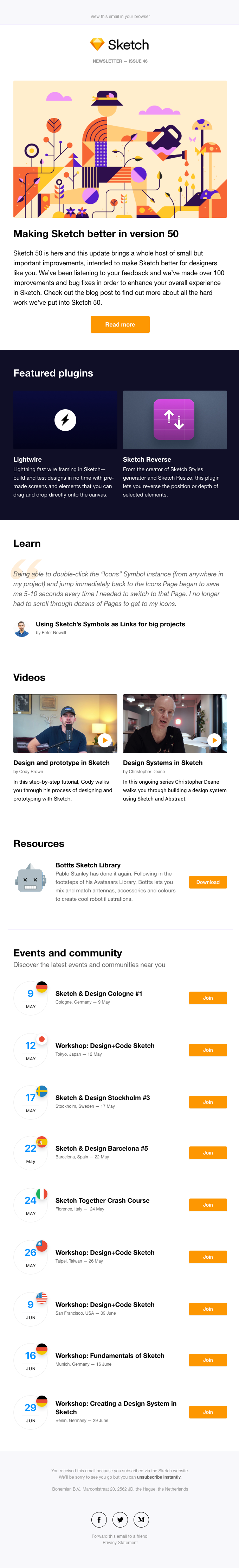The height and width of the screenshot is (1568, 239).
Task: Join the Tokyo Design+Code Sketch workshop
Action: 207,1050
